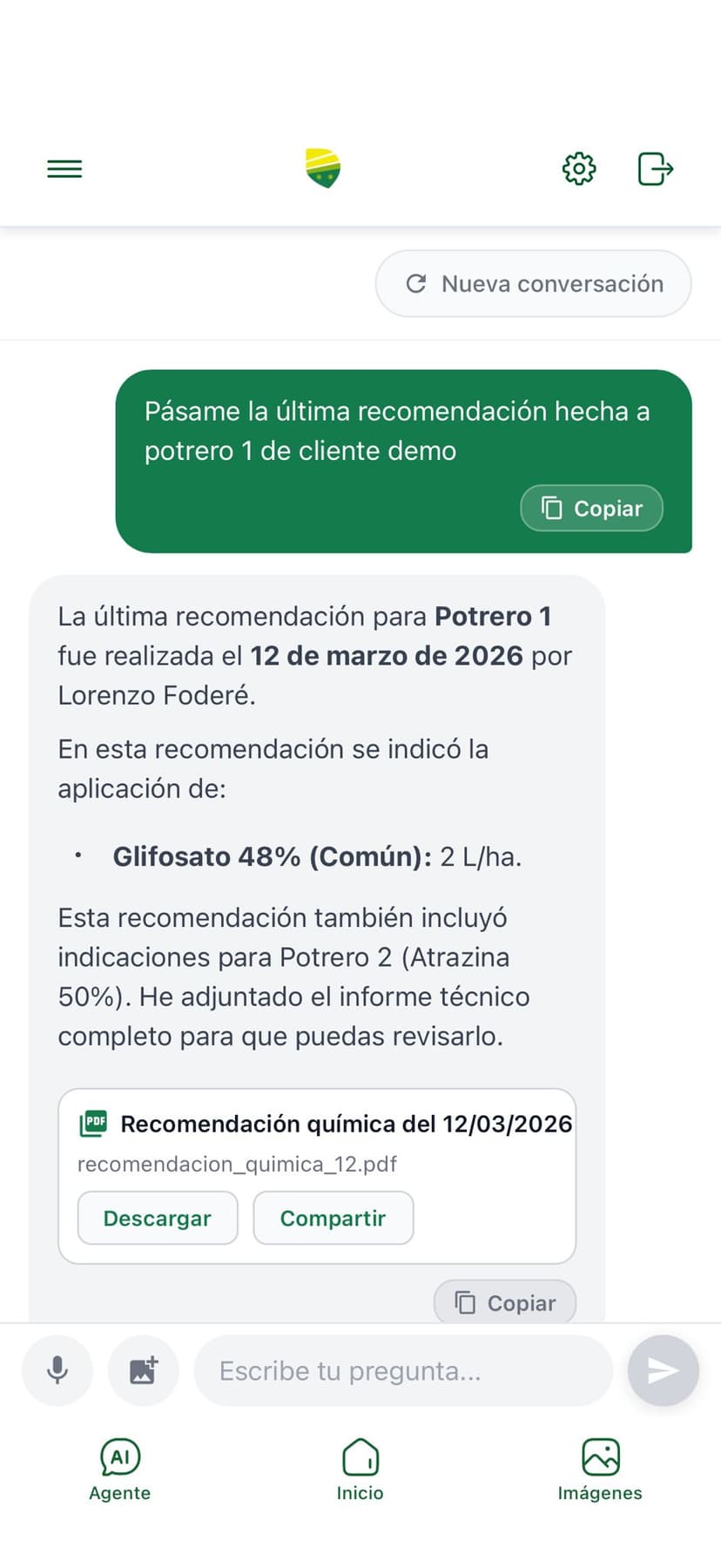
Task: Tap the PDF document icon on the attachment
Action: click(92, 1123)
